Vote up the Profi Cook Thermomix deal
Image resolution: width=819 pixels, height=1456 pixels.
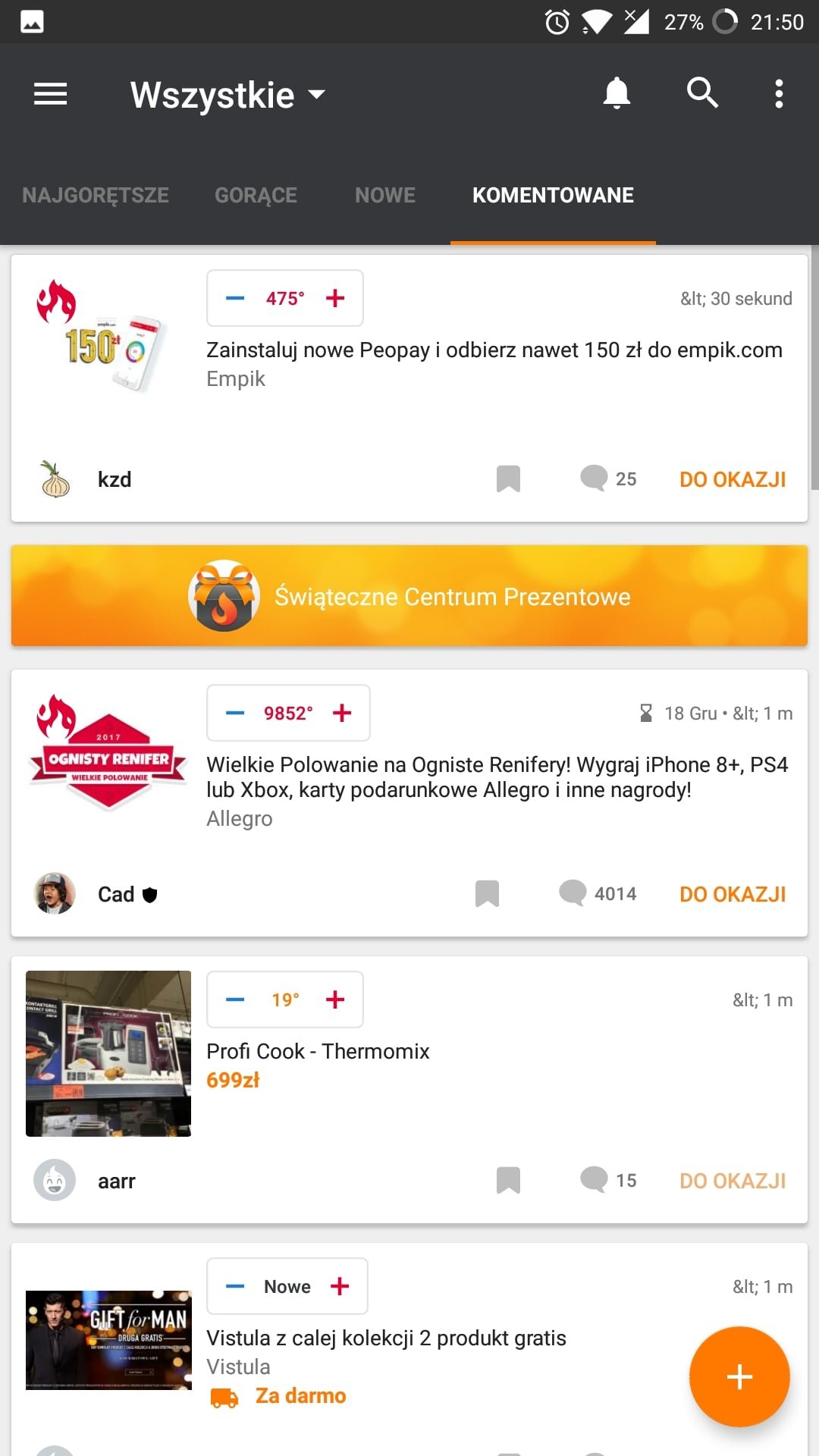click(335, 999)
